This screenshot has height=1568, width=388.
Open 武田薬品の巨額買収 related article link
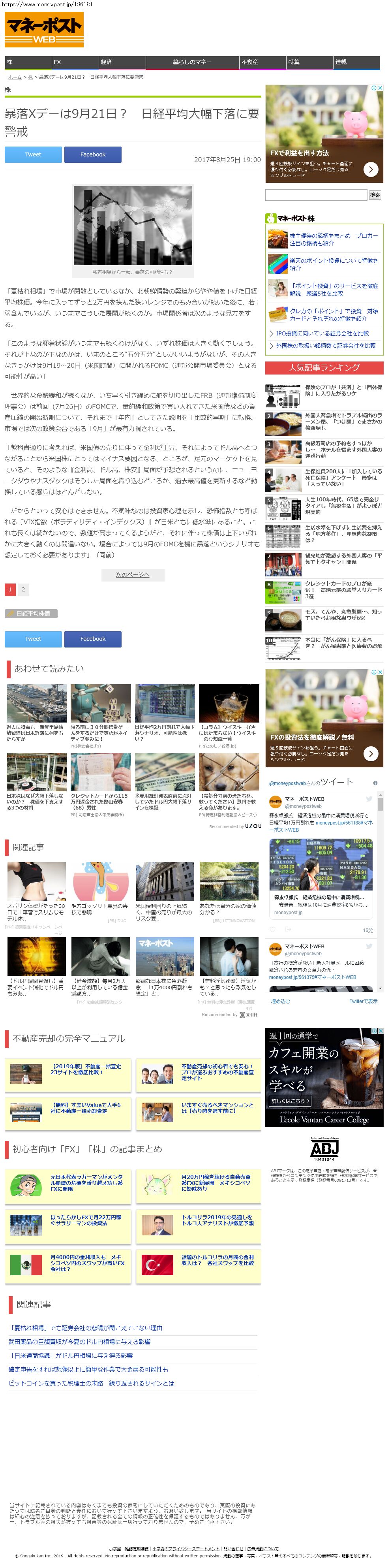79,1342
